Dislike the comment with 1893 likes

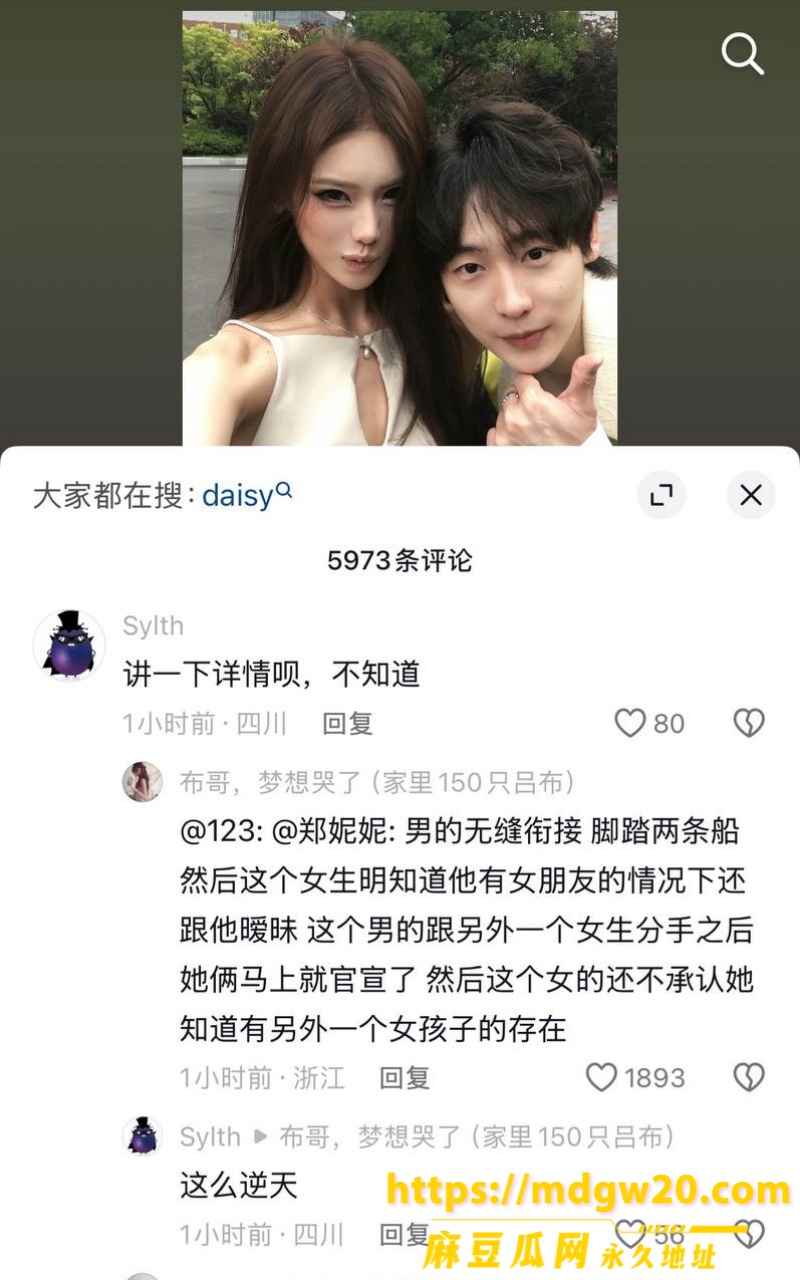[x=749, y=1077]
